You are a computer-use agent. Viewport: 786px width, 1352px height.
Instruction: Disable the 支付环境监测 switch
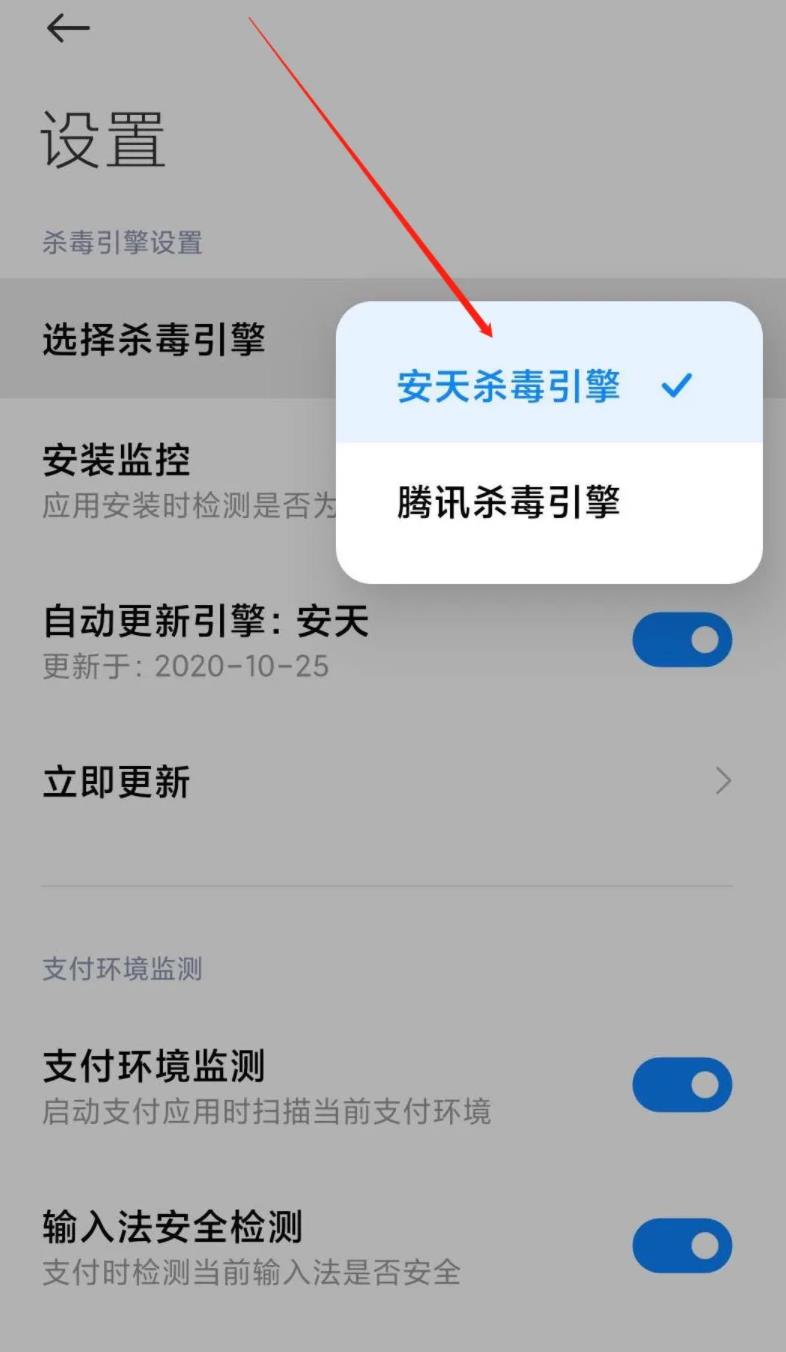tap(682, 1085)
